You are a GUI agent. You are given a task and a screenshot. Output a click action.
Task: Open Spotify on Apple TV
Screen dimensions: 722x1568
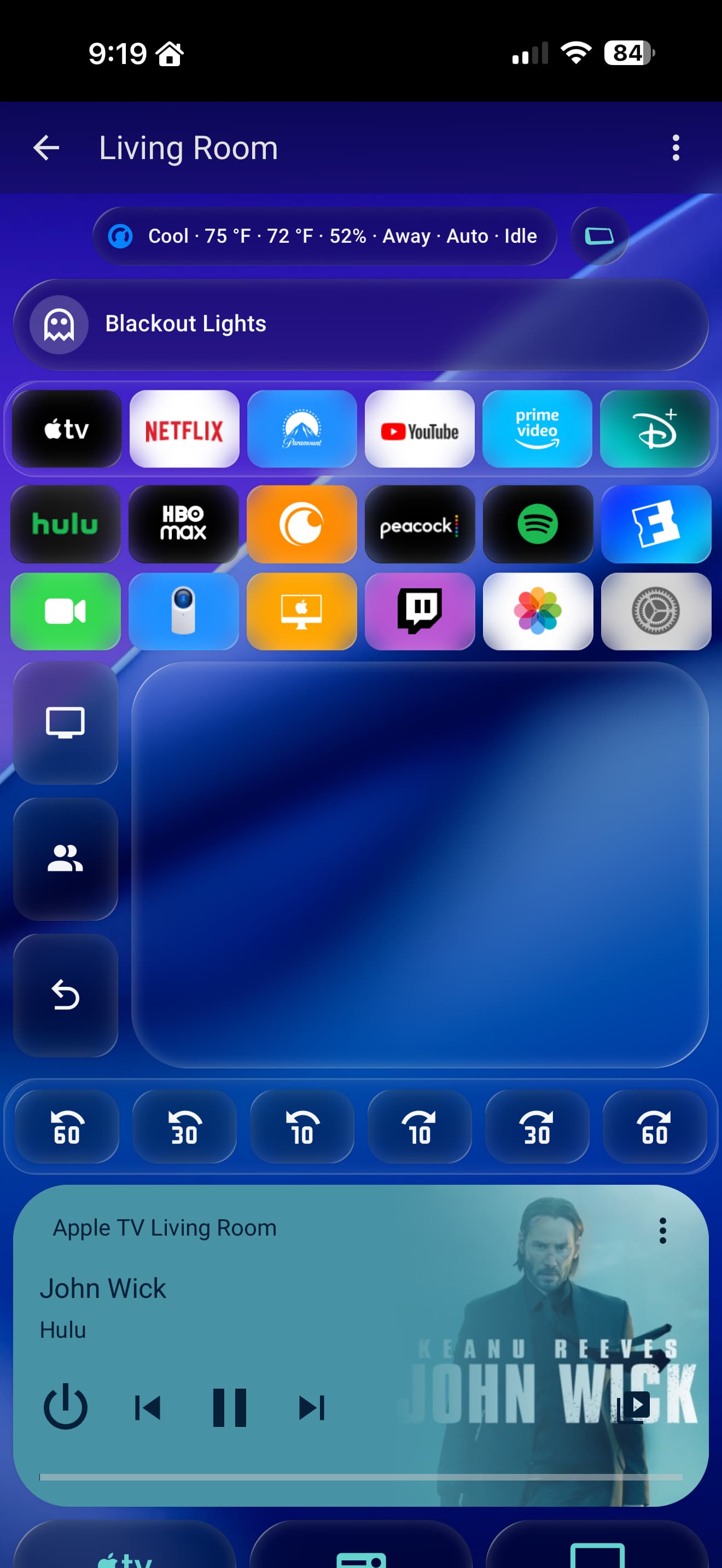coord(538,524)
